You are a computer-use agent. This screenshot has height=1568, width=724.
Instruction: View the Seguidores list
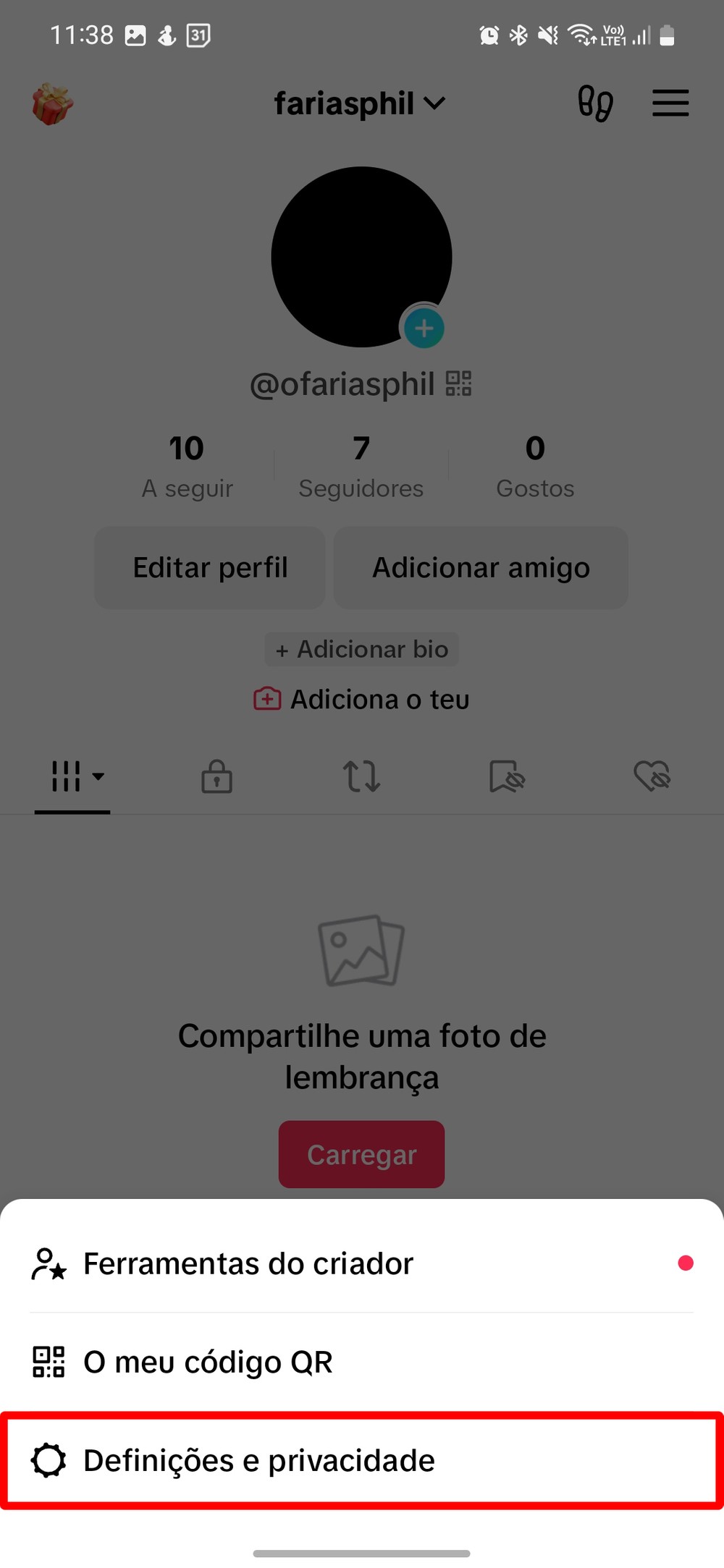click(361, 467)
